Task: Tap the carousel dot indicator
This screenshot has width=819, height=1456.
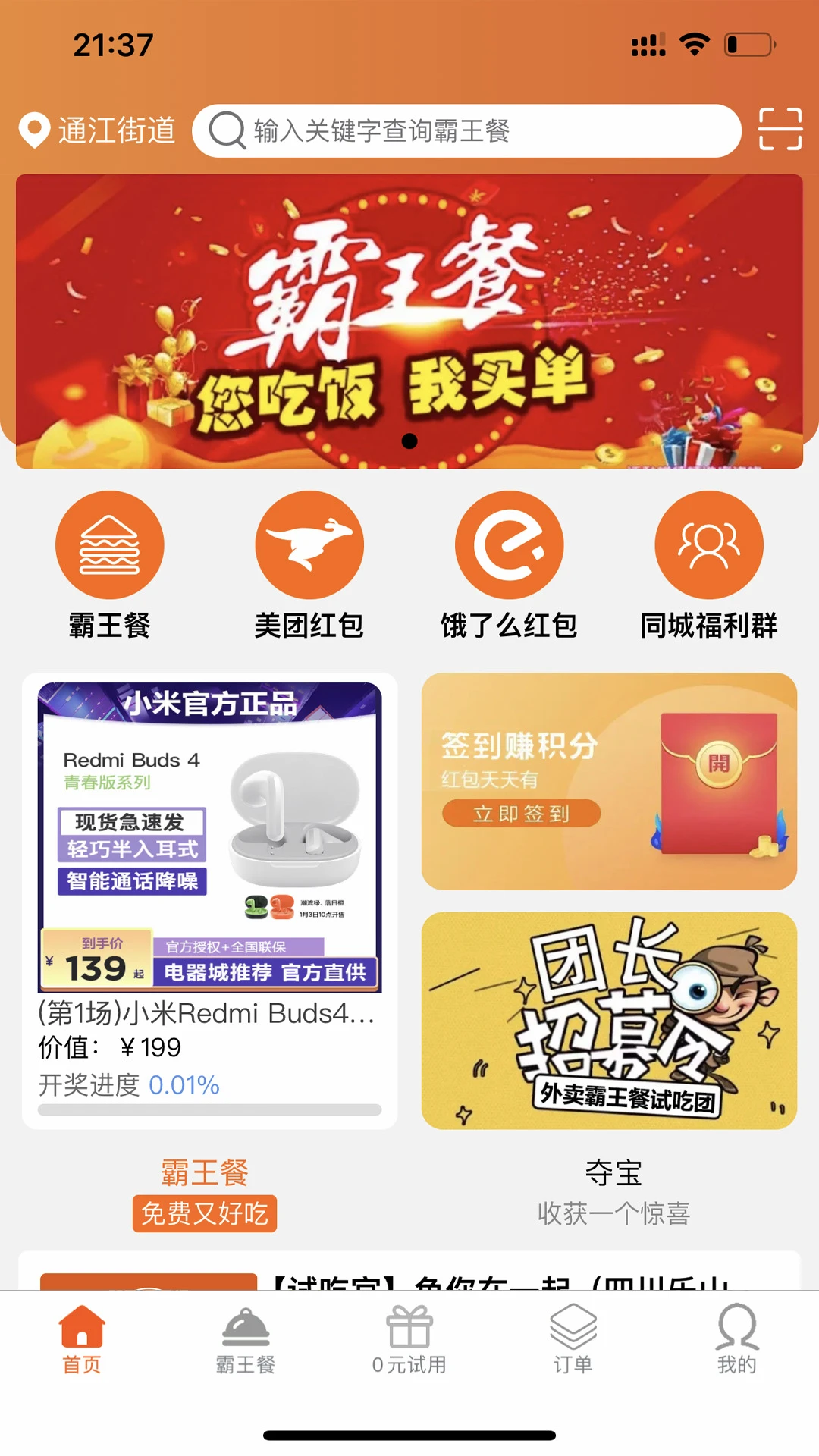Action: point(411,441)
